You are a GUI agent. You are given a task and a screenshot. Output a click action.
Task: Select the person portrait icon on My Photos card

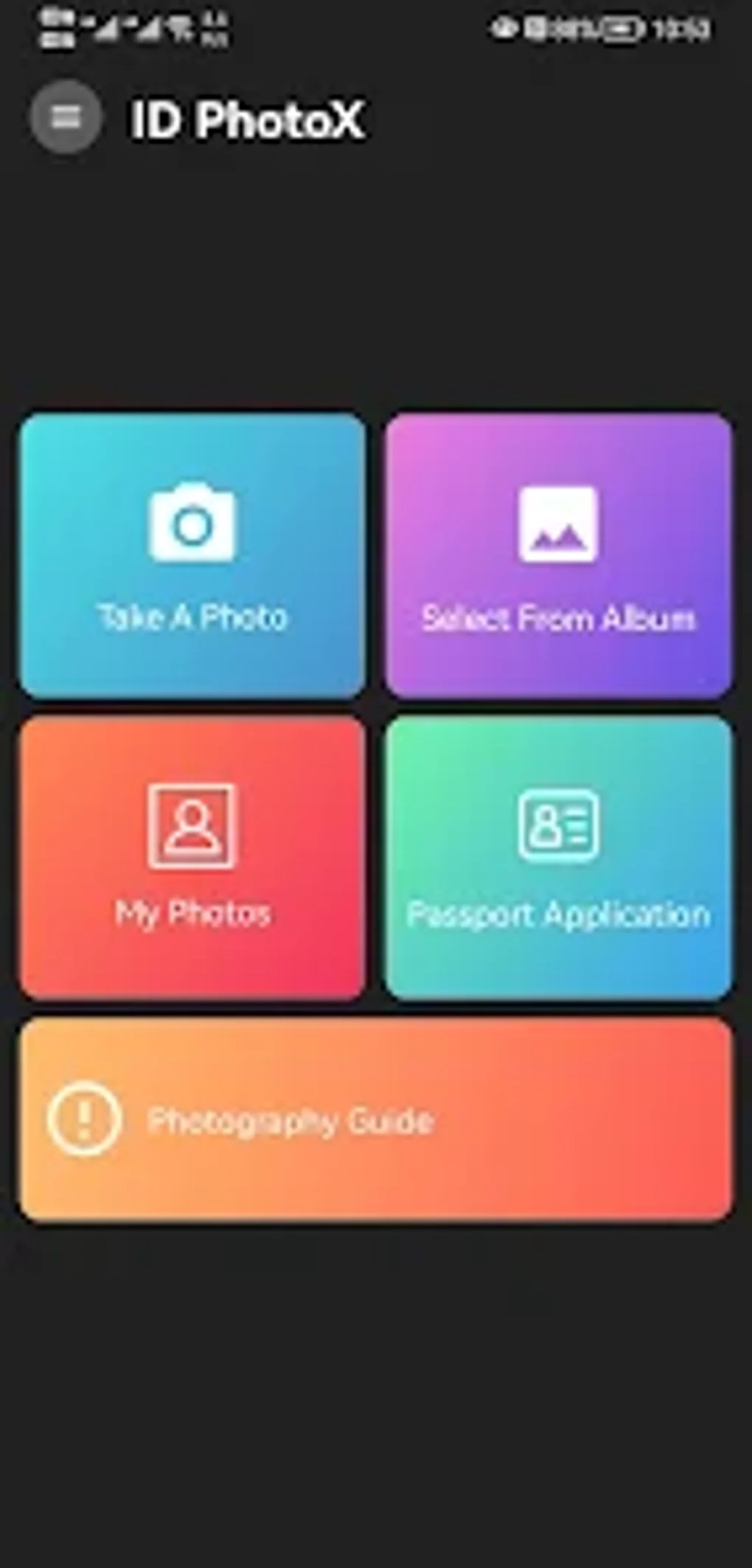coord(193,826)
